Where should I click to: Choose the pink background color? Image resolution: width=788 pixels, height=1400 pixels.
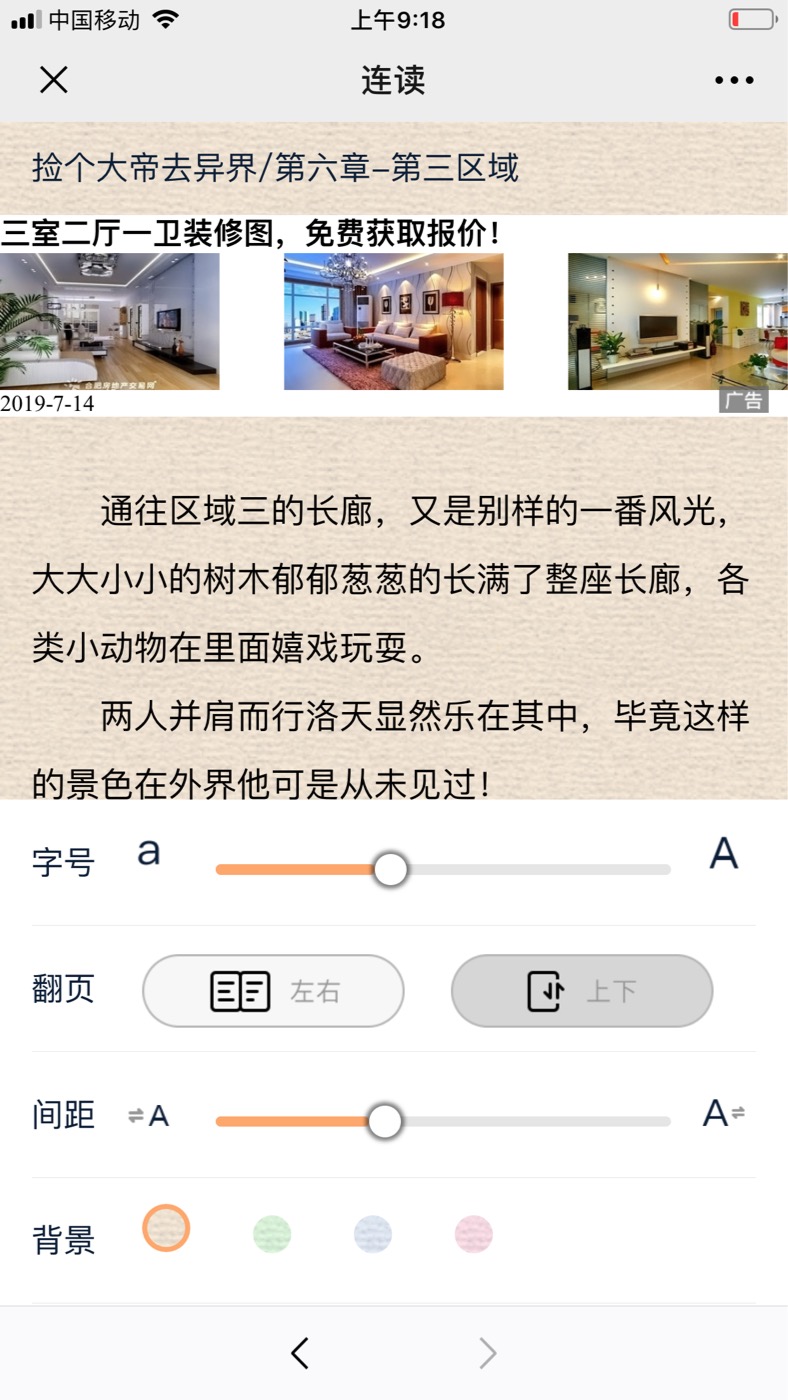coord(474,1234)
